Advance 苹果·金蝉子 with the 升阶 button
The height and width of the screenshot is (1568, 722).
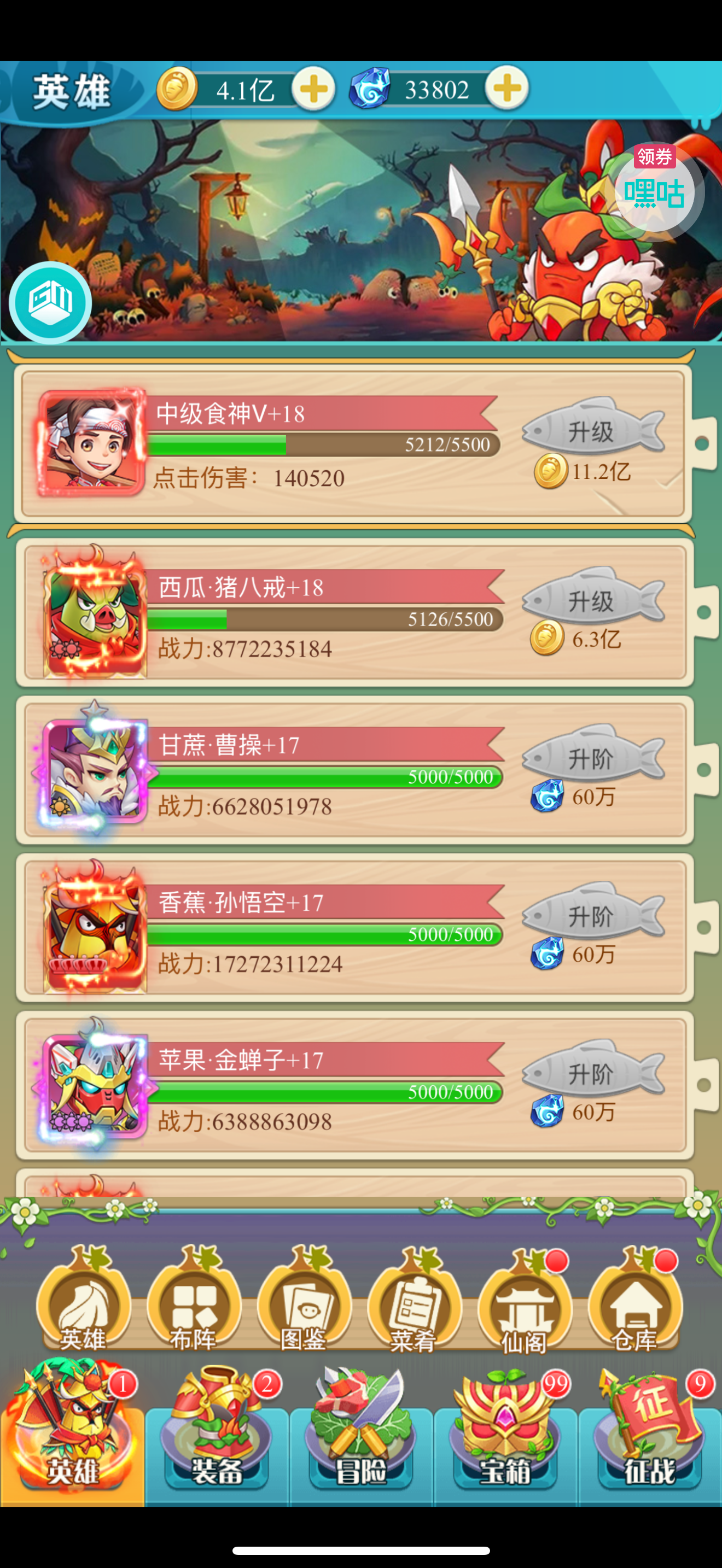[x=593, y=1069]
